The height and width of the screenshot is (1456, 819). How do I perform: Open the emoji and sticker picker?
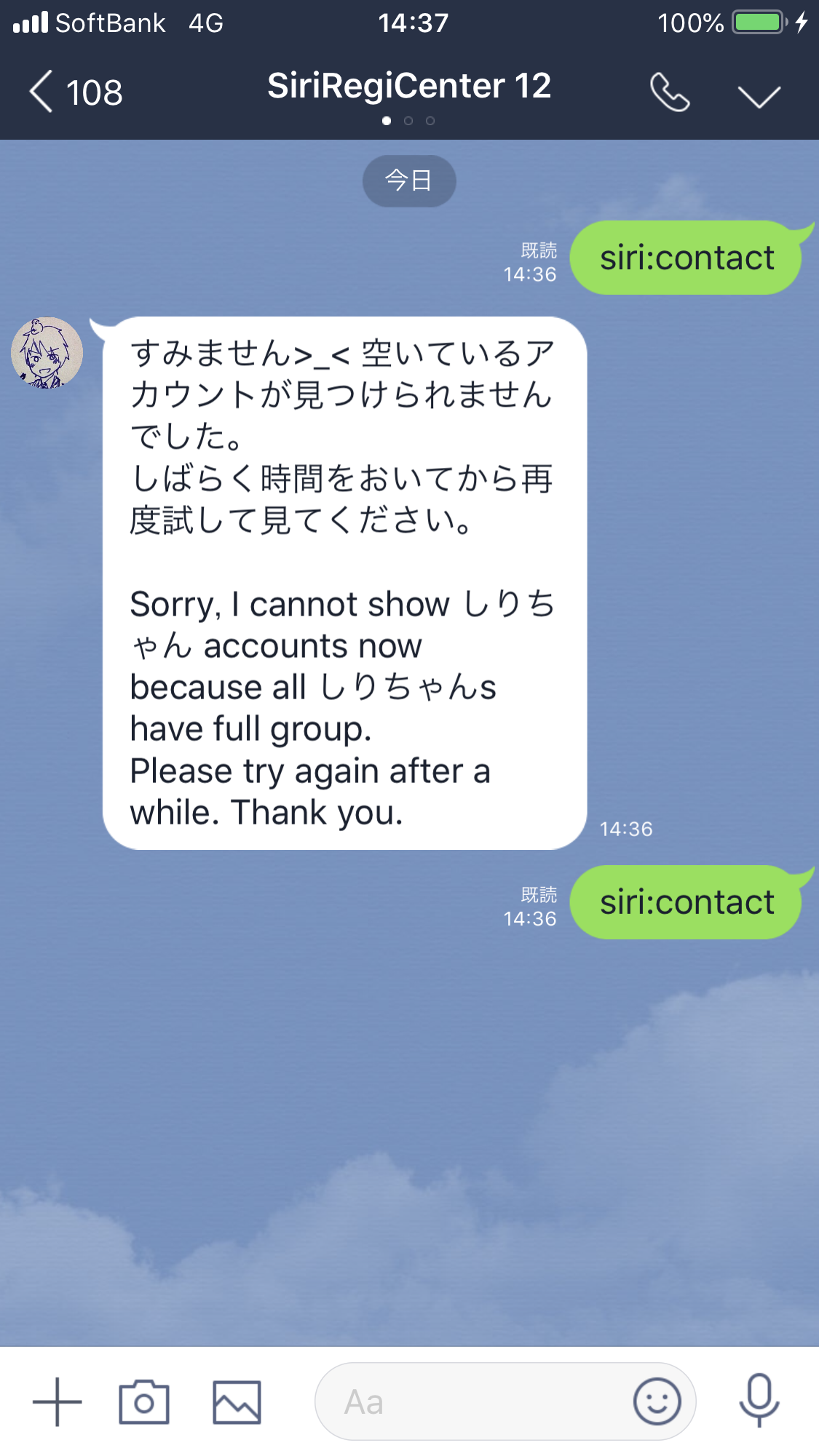tap(657, 1401)
